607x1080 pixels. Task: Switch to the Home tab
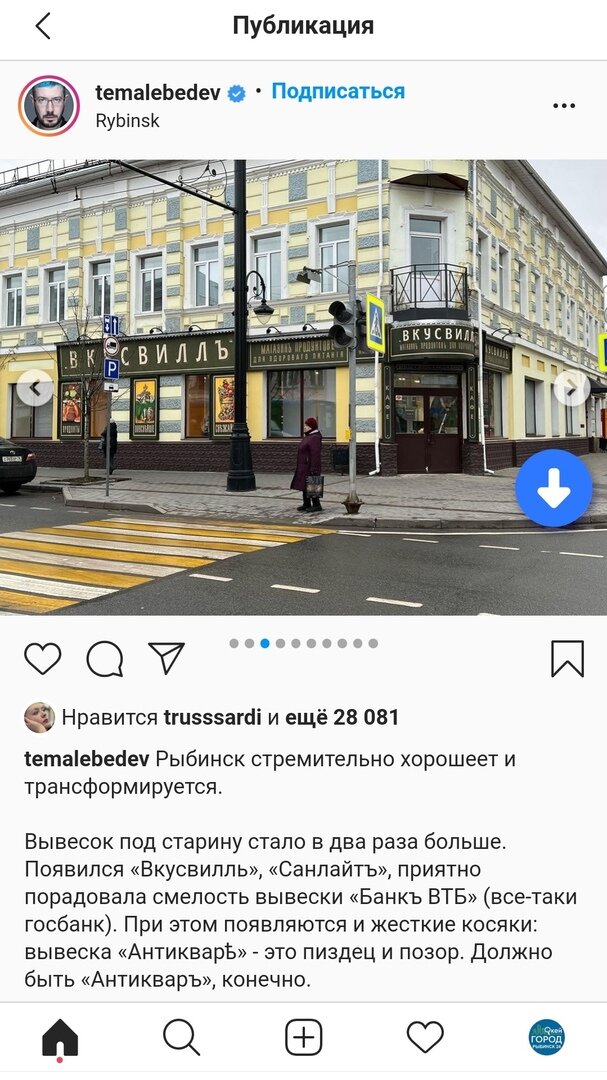point(60,1039)
